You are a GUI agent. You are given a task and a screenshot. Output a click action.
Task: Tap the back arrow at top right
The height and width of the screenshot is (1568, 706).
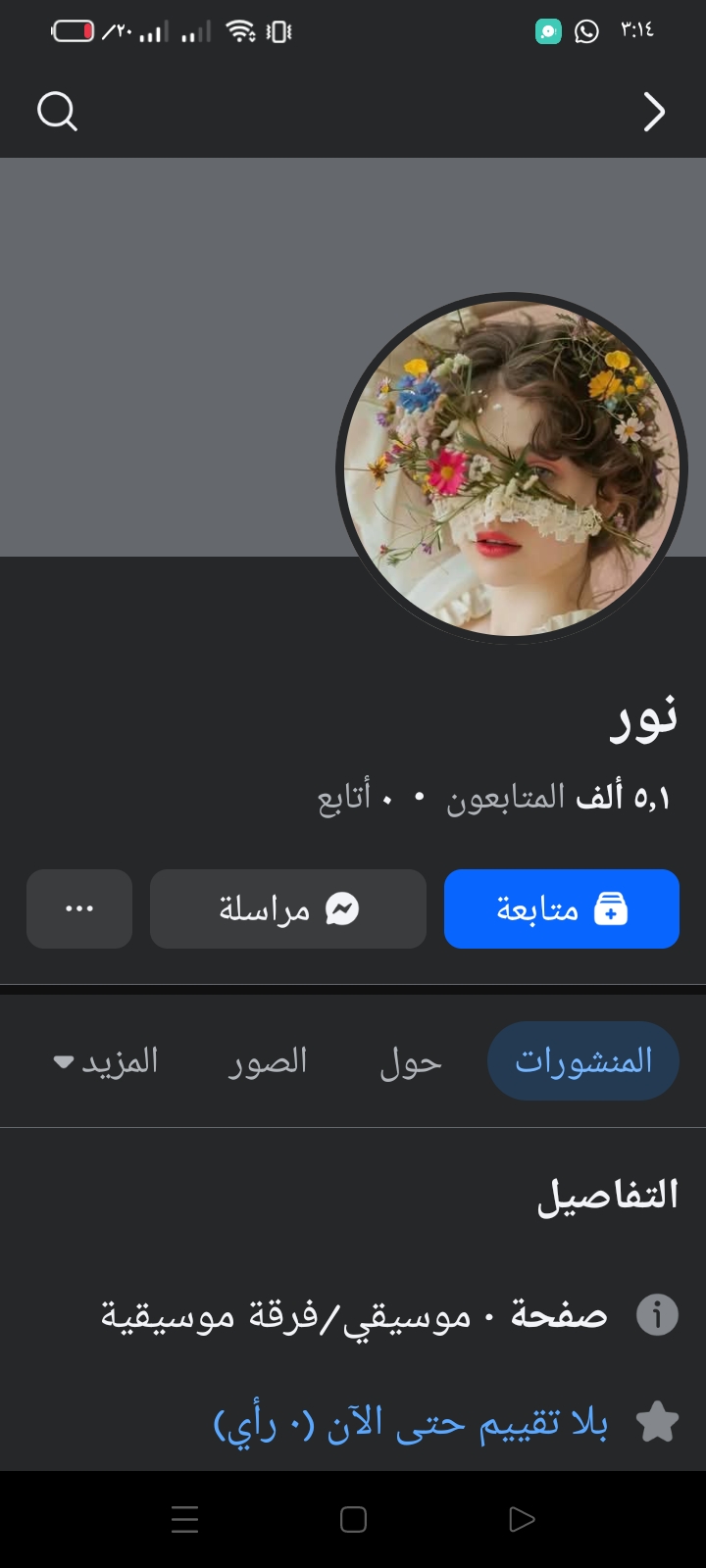654,112
